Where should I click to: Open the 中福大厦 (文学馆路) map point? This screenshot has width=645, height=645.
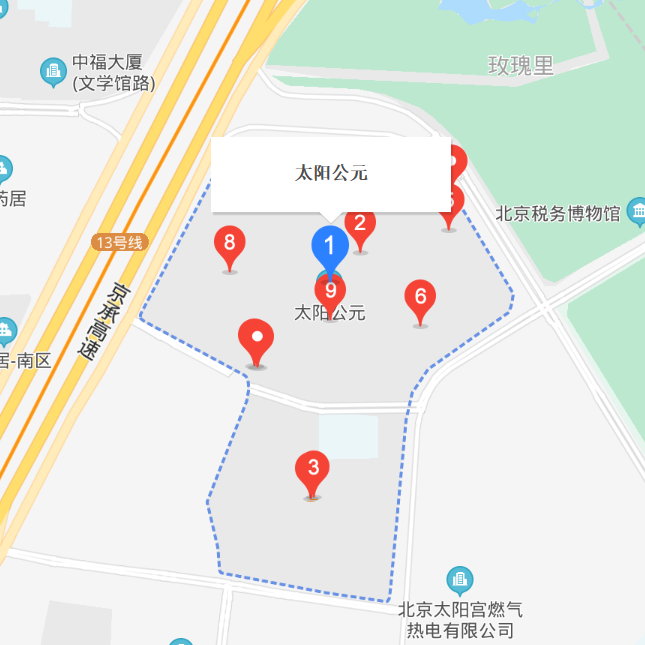[51, 71]
